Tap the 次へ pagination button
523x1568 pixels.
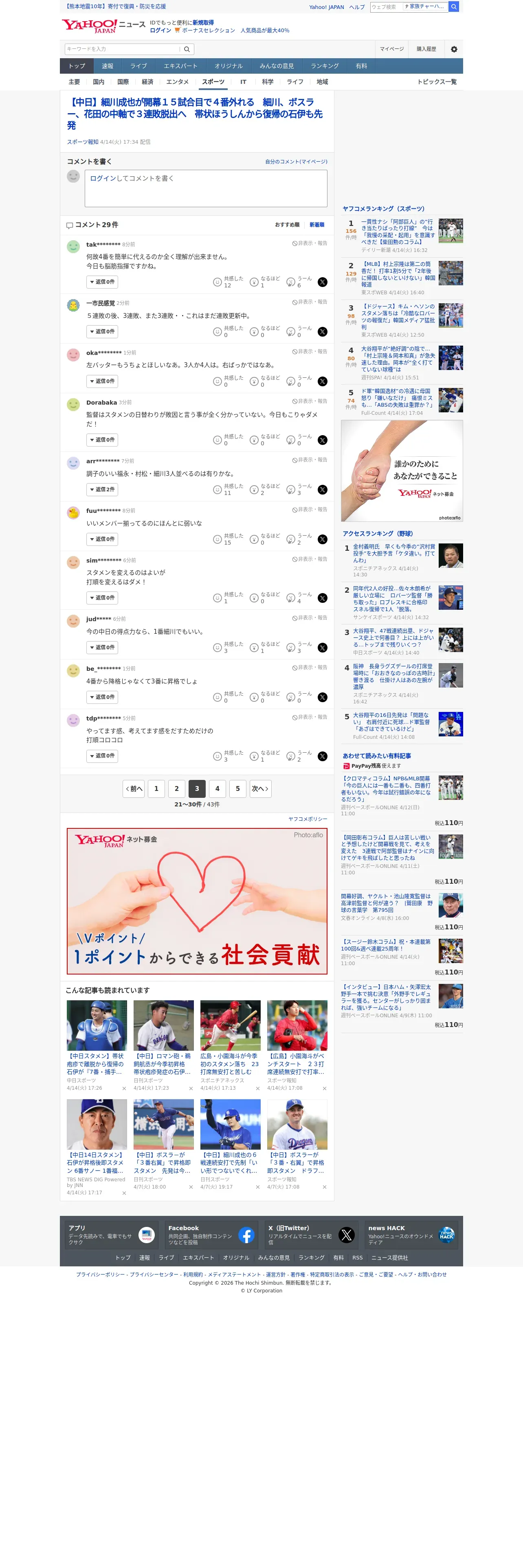pos(260,789)
